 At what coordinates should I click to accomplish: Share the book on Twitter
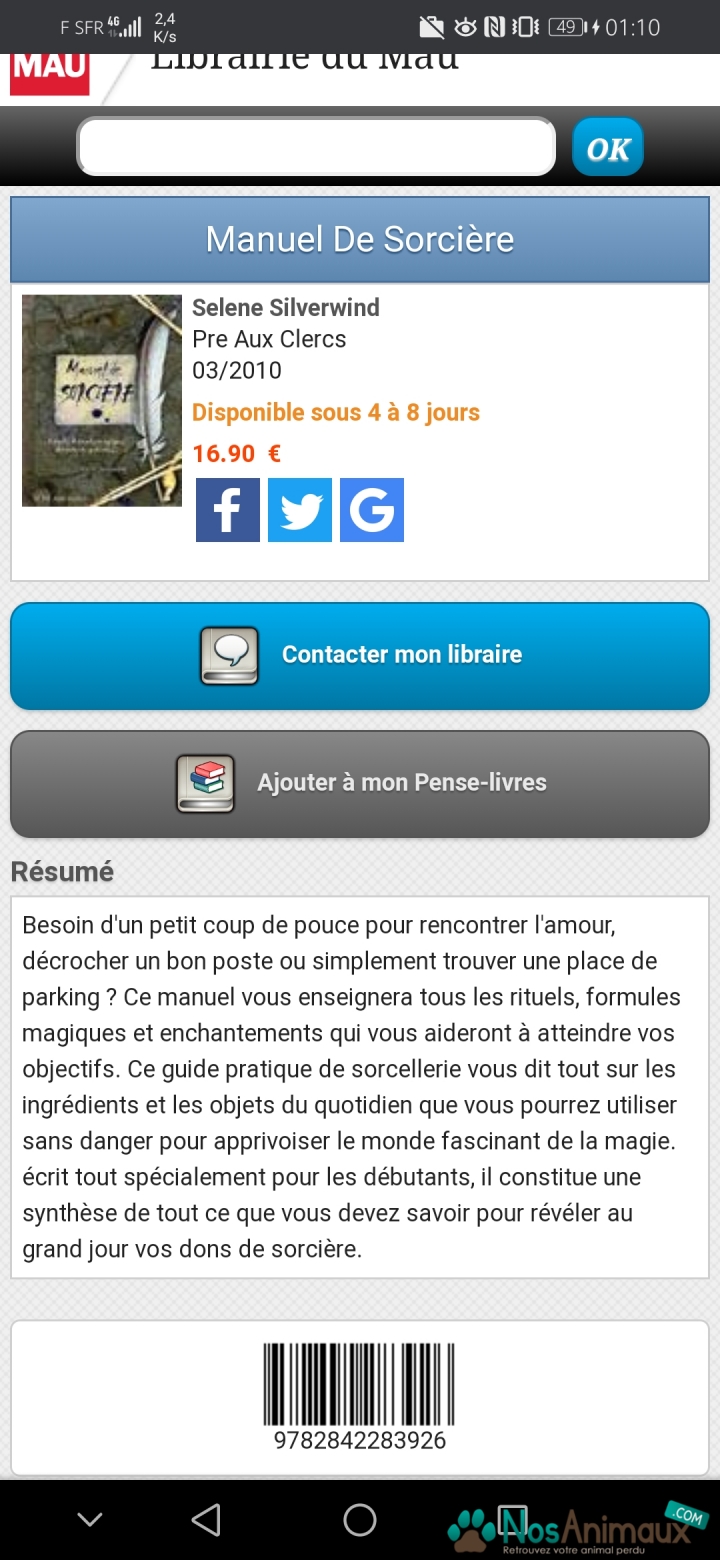pos(300,510)
